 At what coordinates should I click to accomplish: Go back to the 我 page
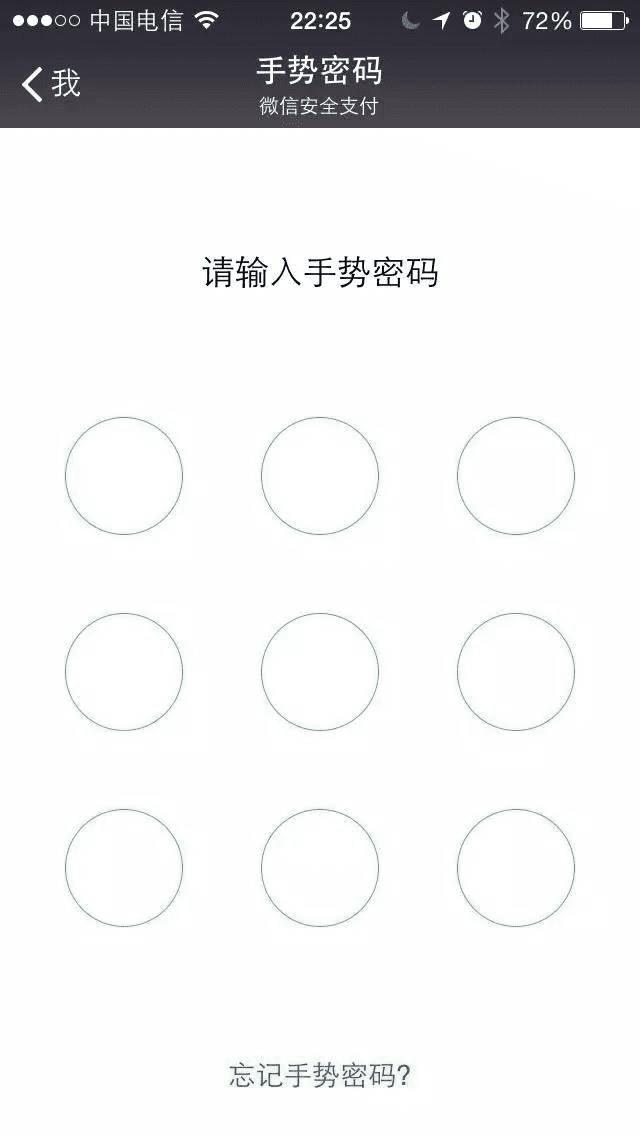click(x=52, y=84)
